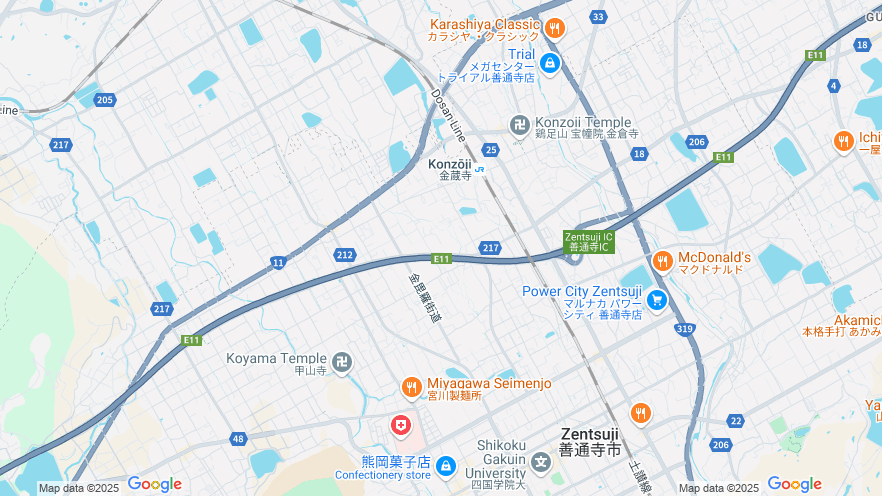
Task: Open the Power City Zentsuji shopping pin
Action: [x=656, y=299]
